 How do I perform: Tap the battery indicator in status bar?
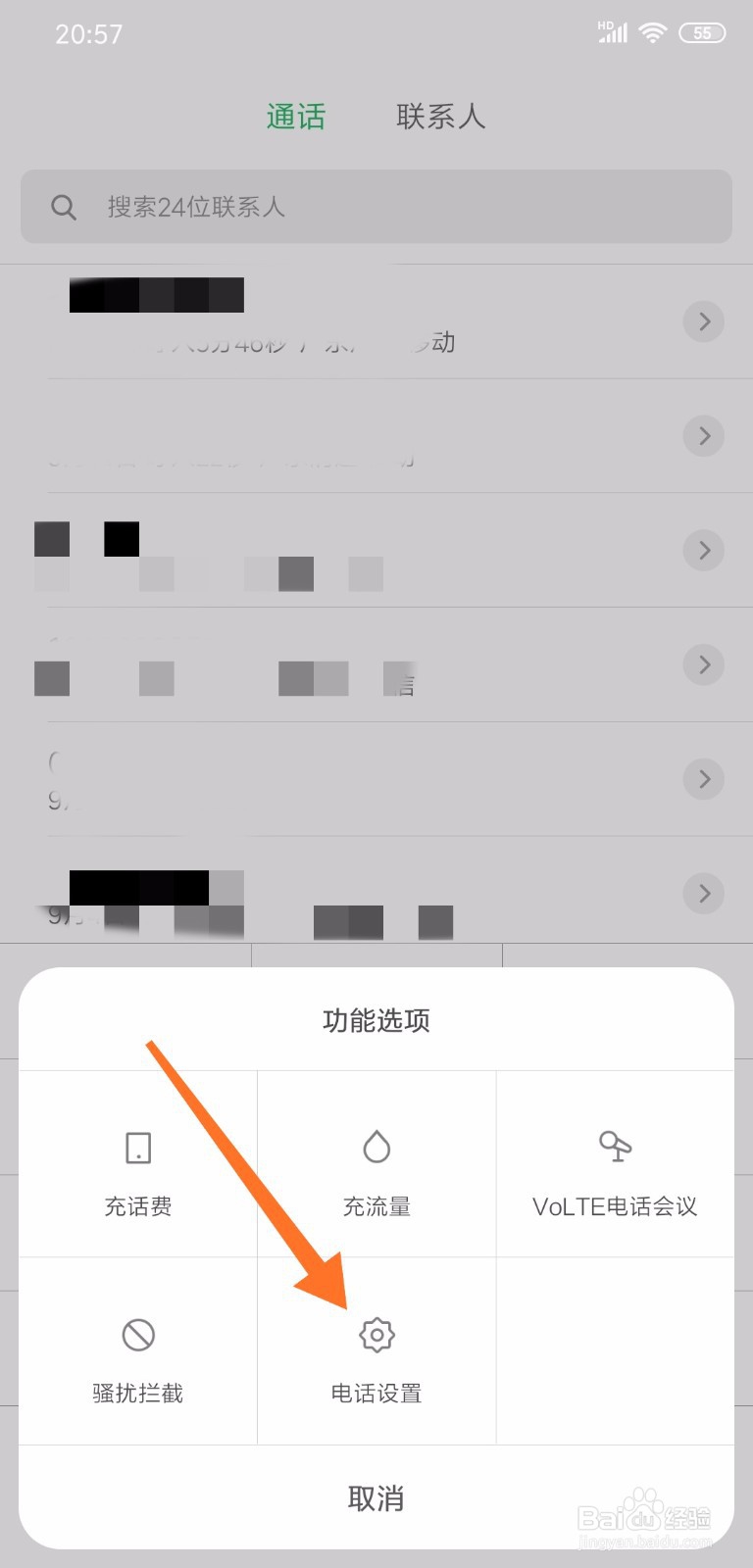pyautogui.click(x=702, y=32)
